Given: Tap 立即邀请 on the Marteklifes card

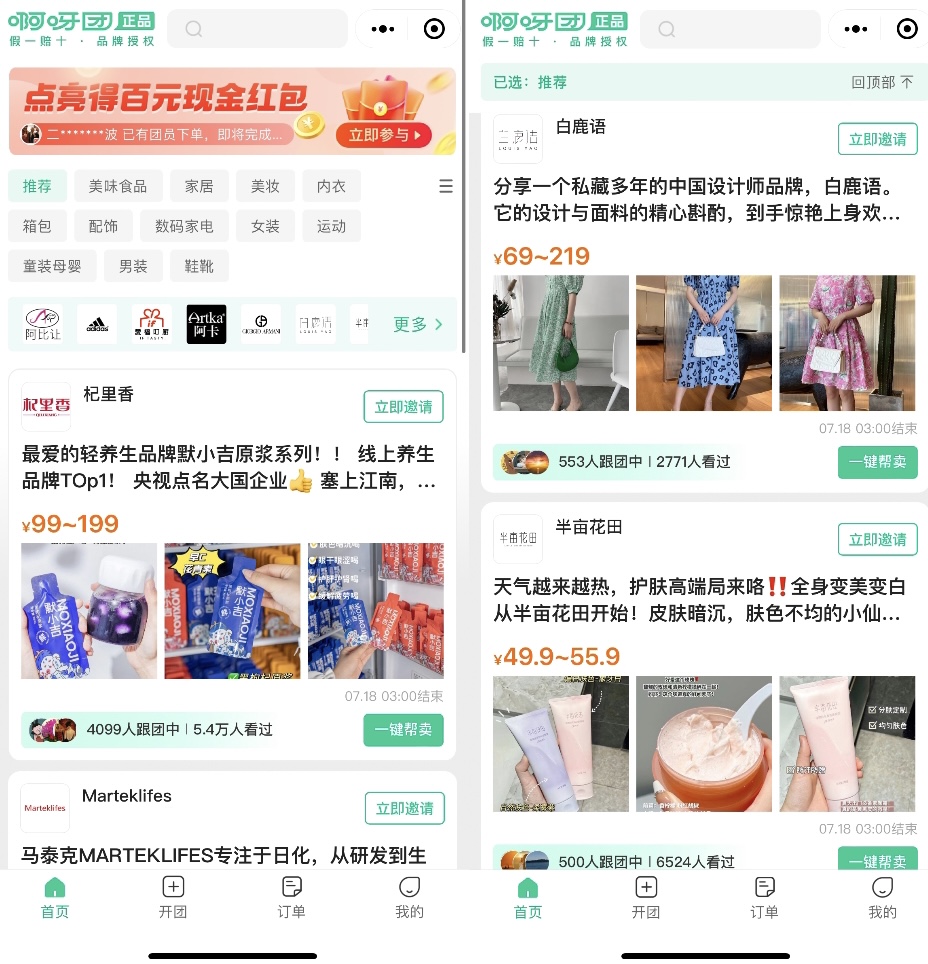Looking at the screenshot, I should point(403,808).
